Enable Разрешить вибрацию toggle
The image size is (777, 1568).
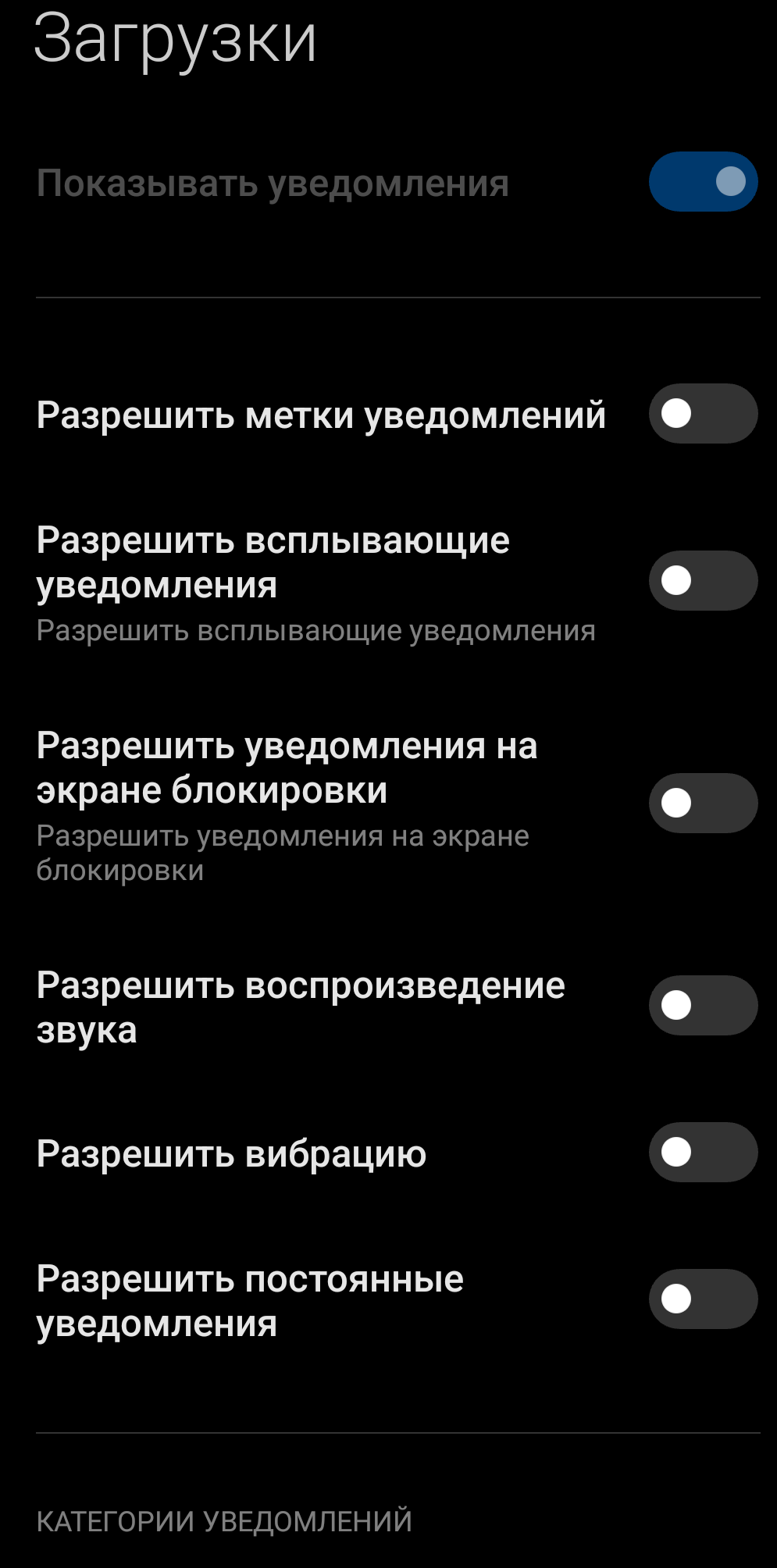click(703, 1153)
